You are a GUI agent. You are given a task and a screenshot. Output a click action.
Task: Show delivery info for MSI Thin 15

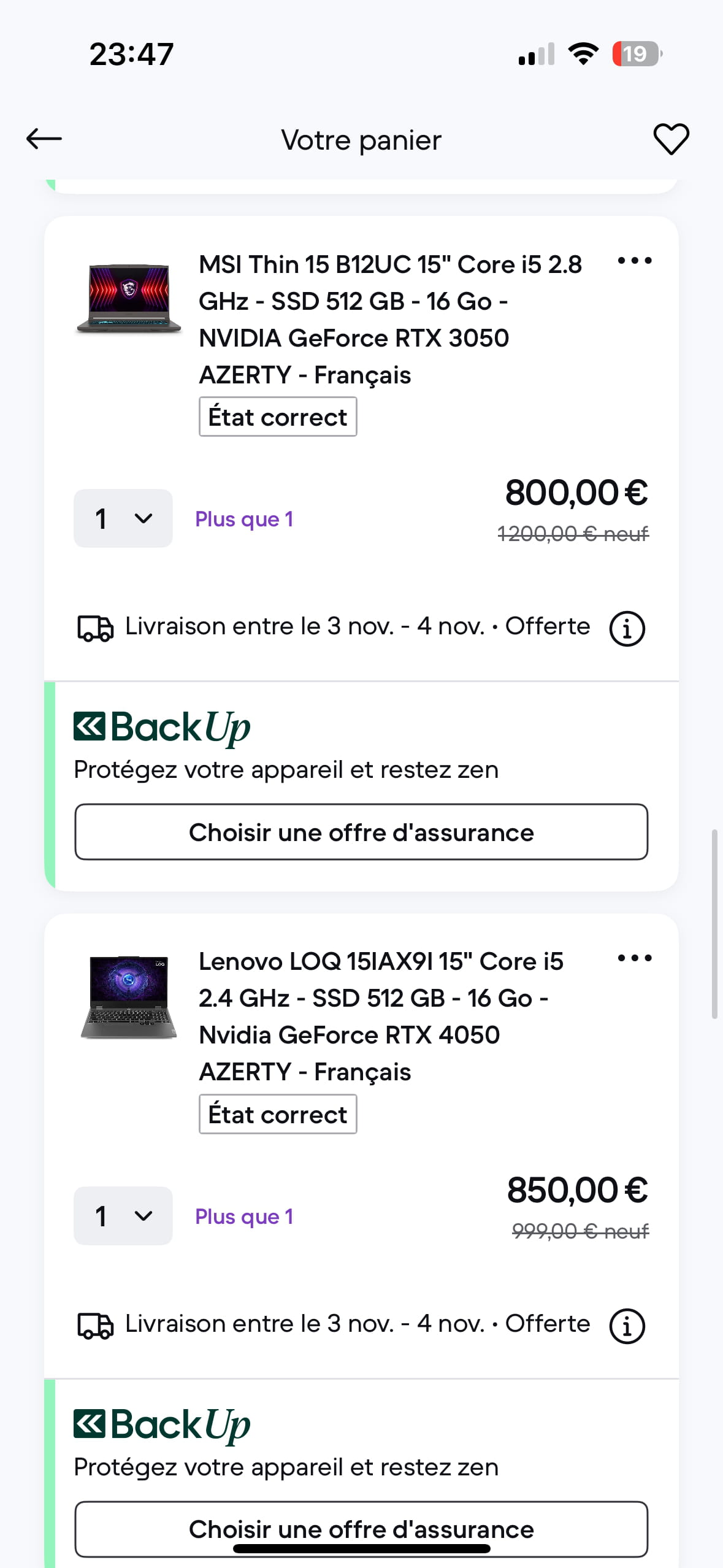pyautogui.click(x=627, y=628)
